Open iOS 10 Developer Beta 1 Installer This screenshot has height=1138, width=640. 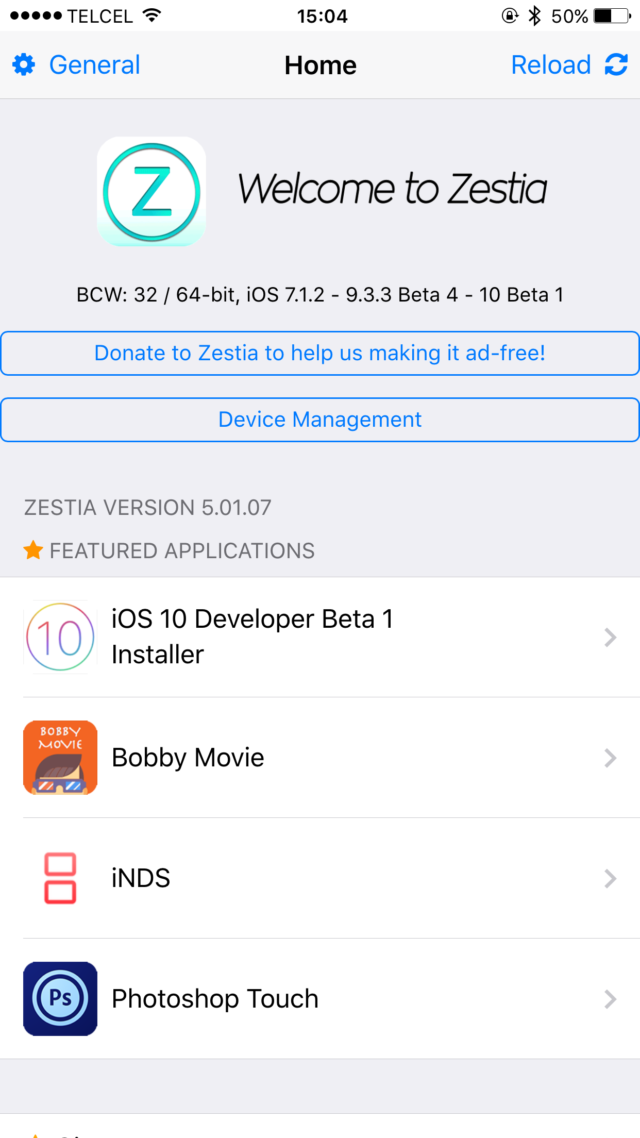click(320, 637)
